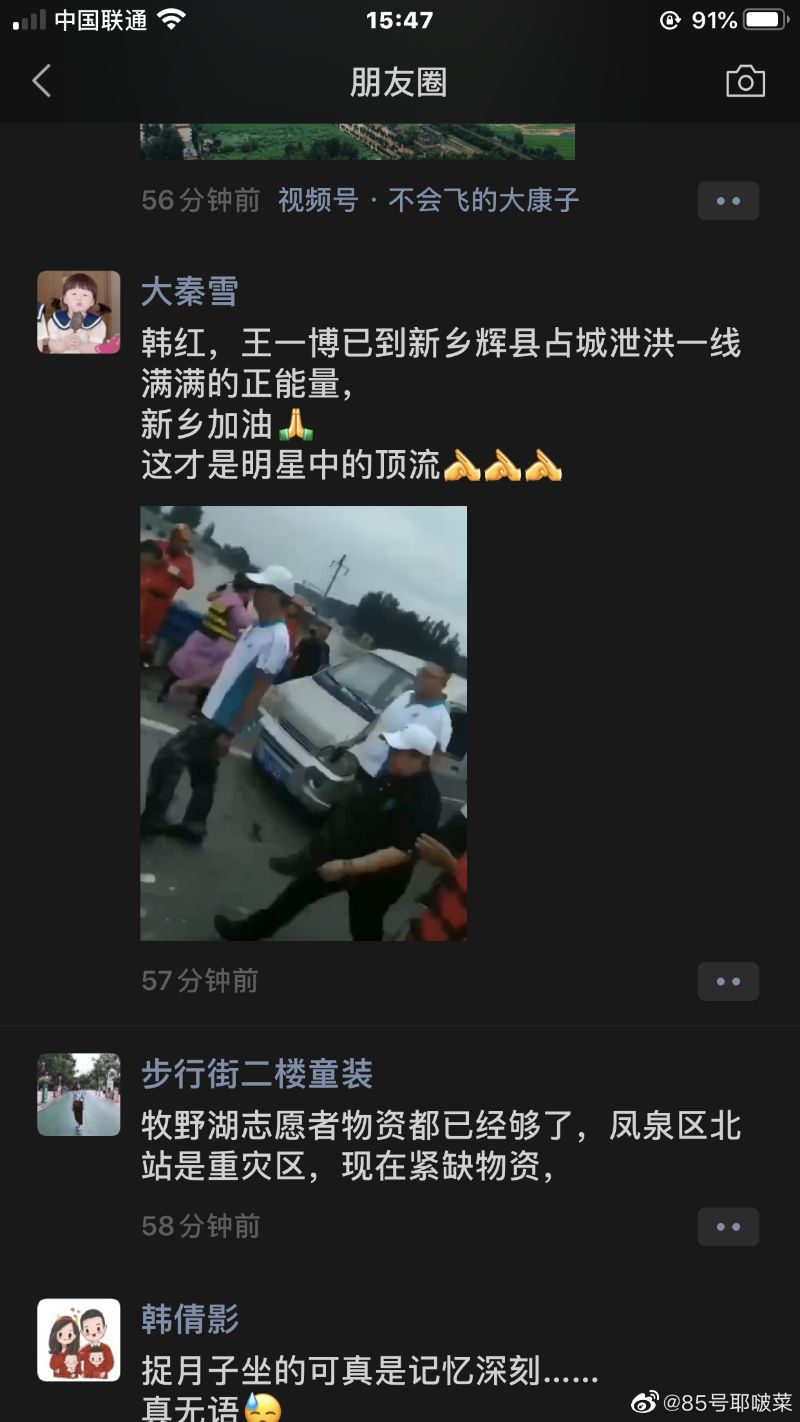Open the profile name 韩倩影
The width and height of the screenshot is (800, 1422).
(190, 1319)
